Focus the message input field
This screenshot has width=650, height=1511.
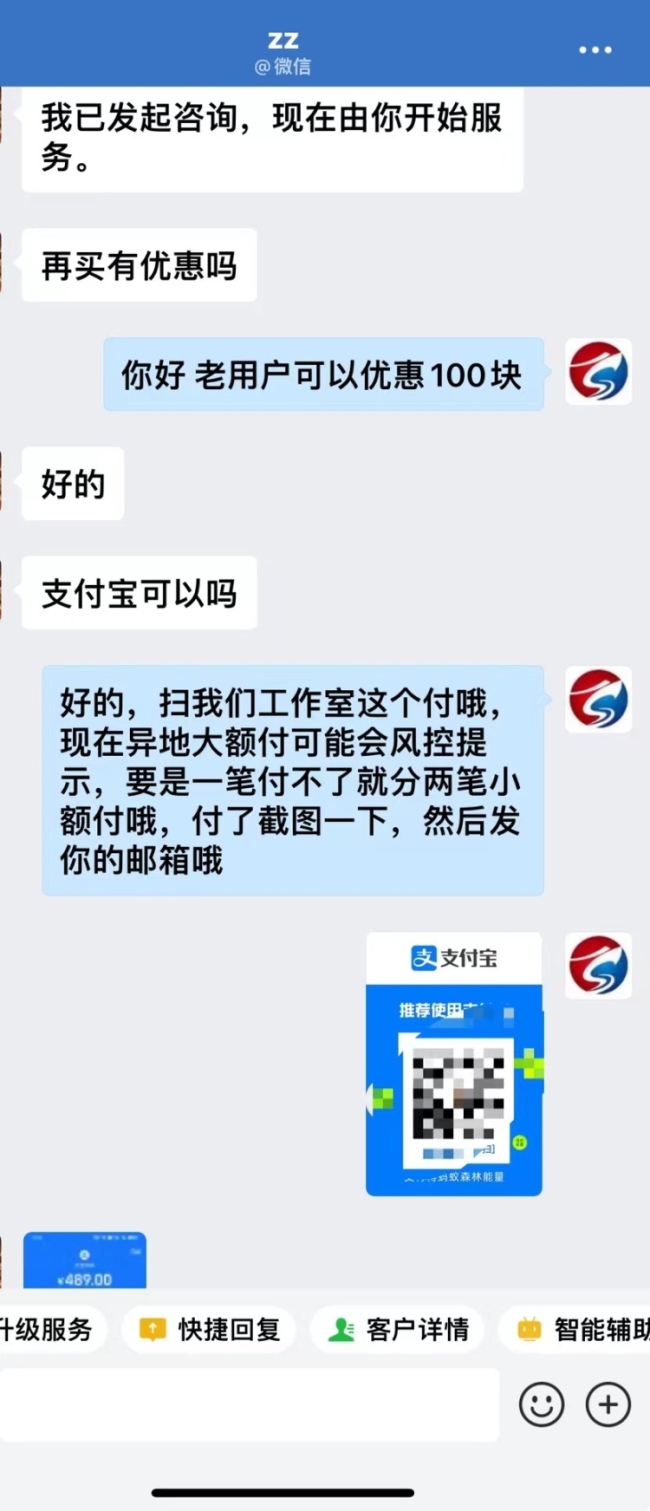(248, 1405)
